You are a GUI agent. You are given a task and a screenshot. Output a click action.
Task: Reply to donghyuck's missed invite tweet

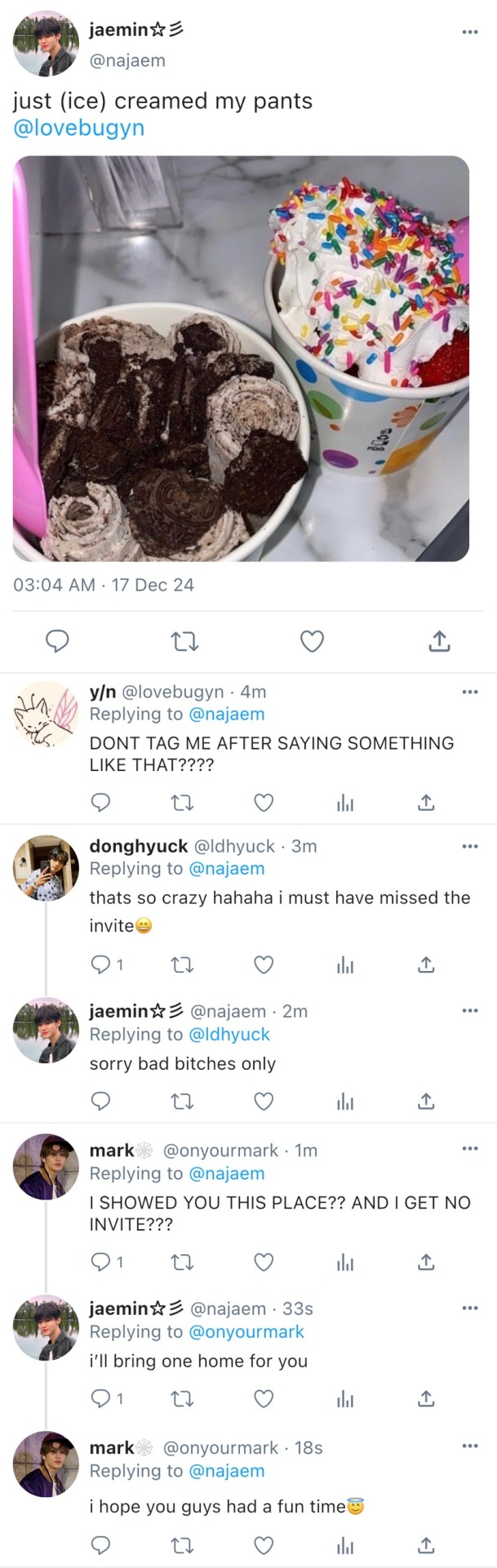tap(100, 964)
